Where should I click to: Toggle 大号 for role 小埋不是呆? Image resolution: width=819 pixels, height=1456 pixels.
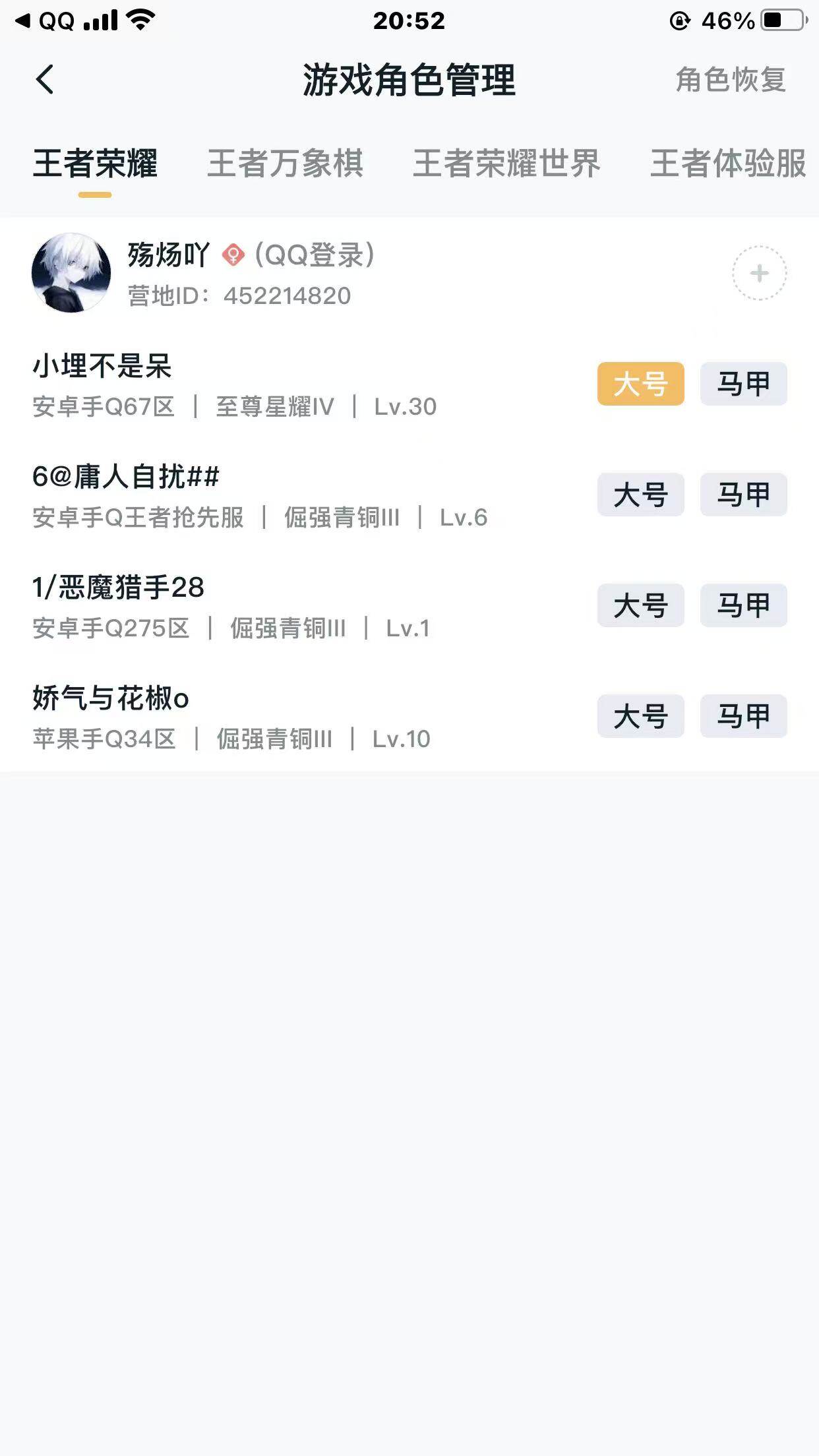tap(640, 384)
